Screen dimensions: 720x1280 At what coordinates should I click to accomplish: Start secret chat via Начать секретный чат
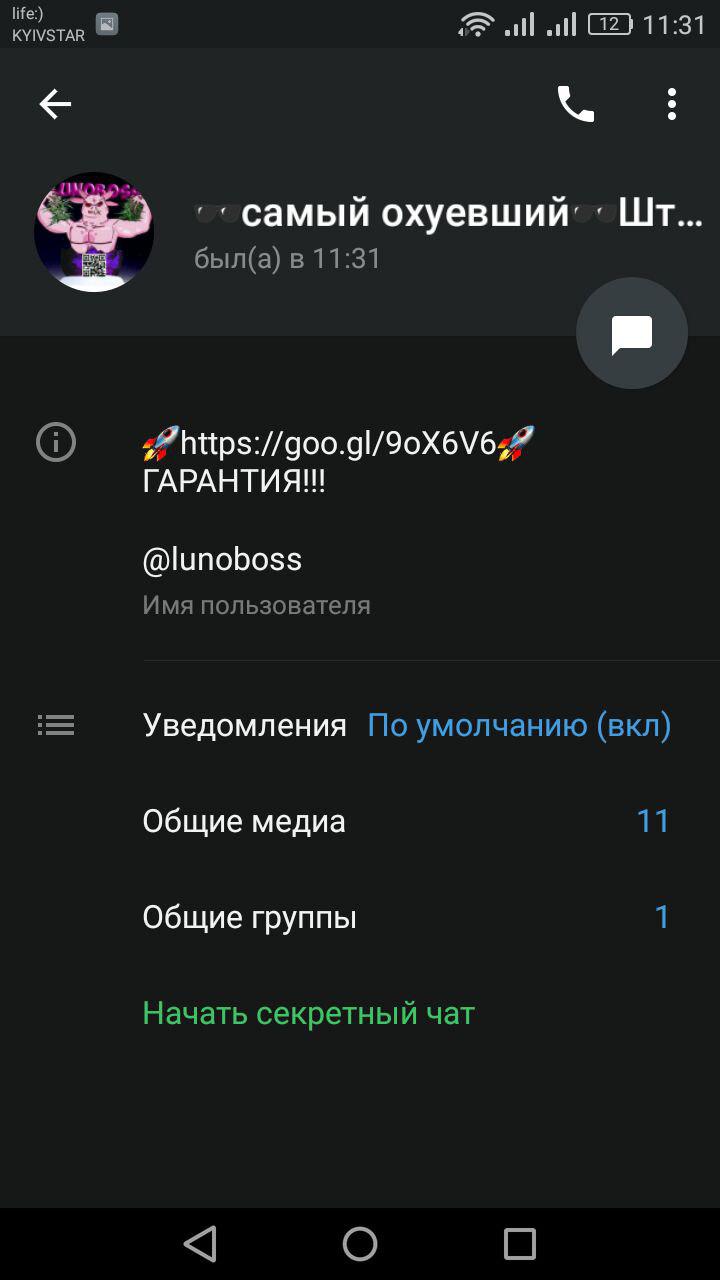pyautogui.click(x=308, y=1013)
